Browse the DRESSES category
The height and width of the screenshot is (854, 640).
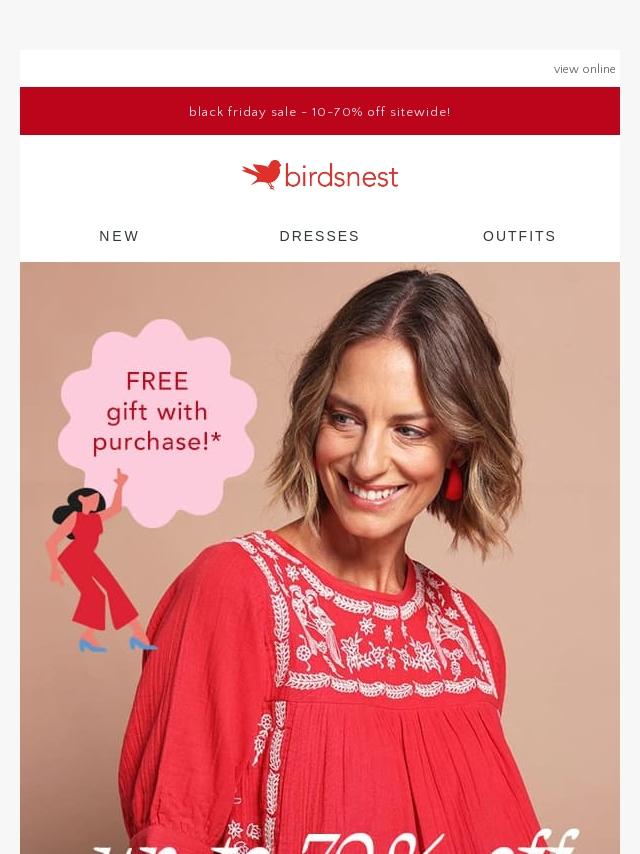point(320,236)
